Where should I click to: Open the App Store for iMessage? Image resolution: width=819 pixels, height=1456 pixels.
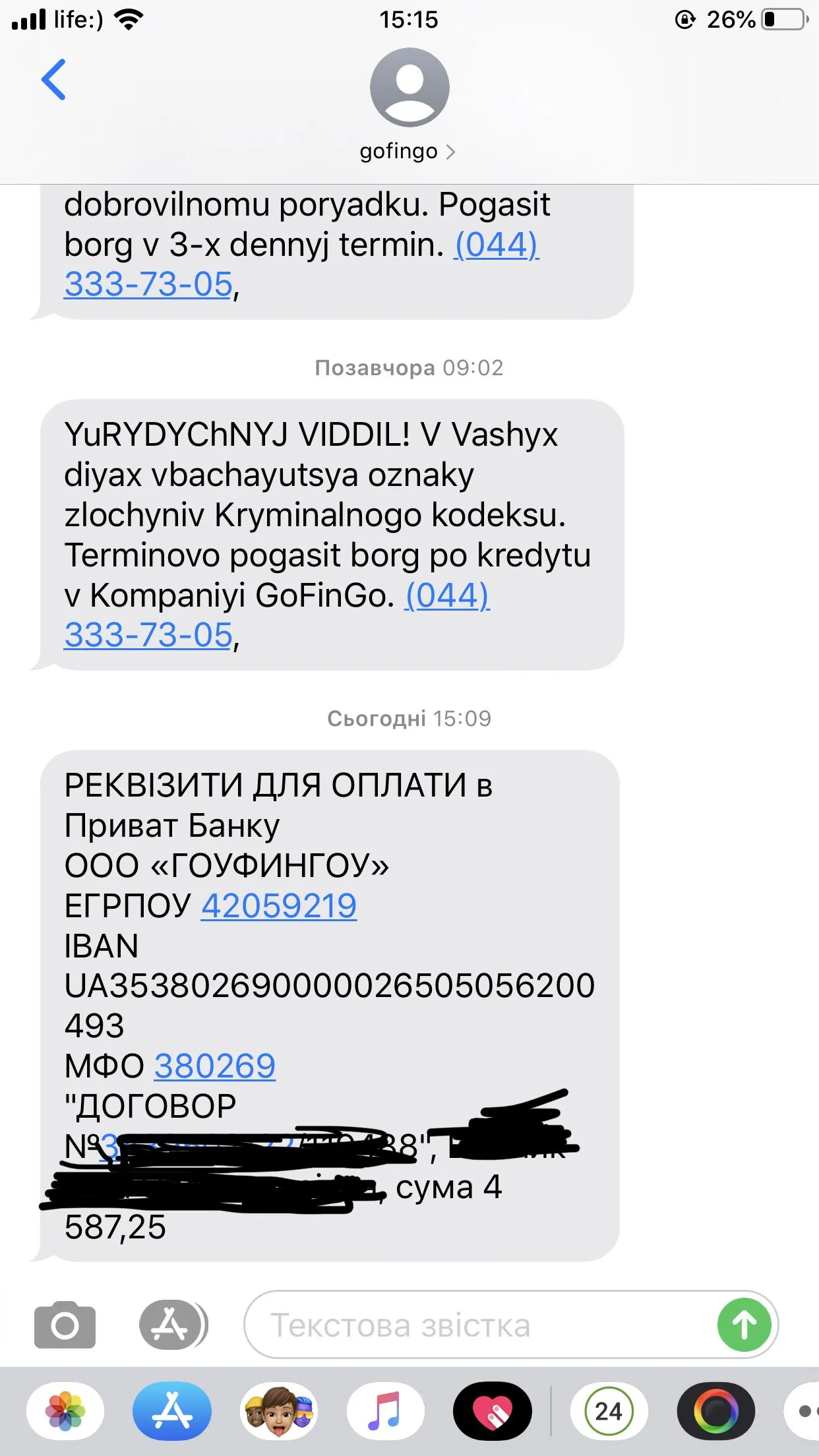(x=172, y=1411)
